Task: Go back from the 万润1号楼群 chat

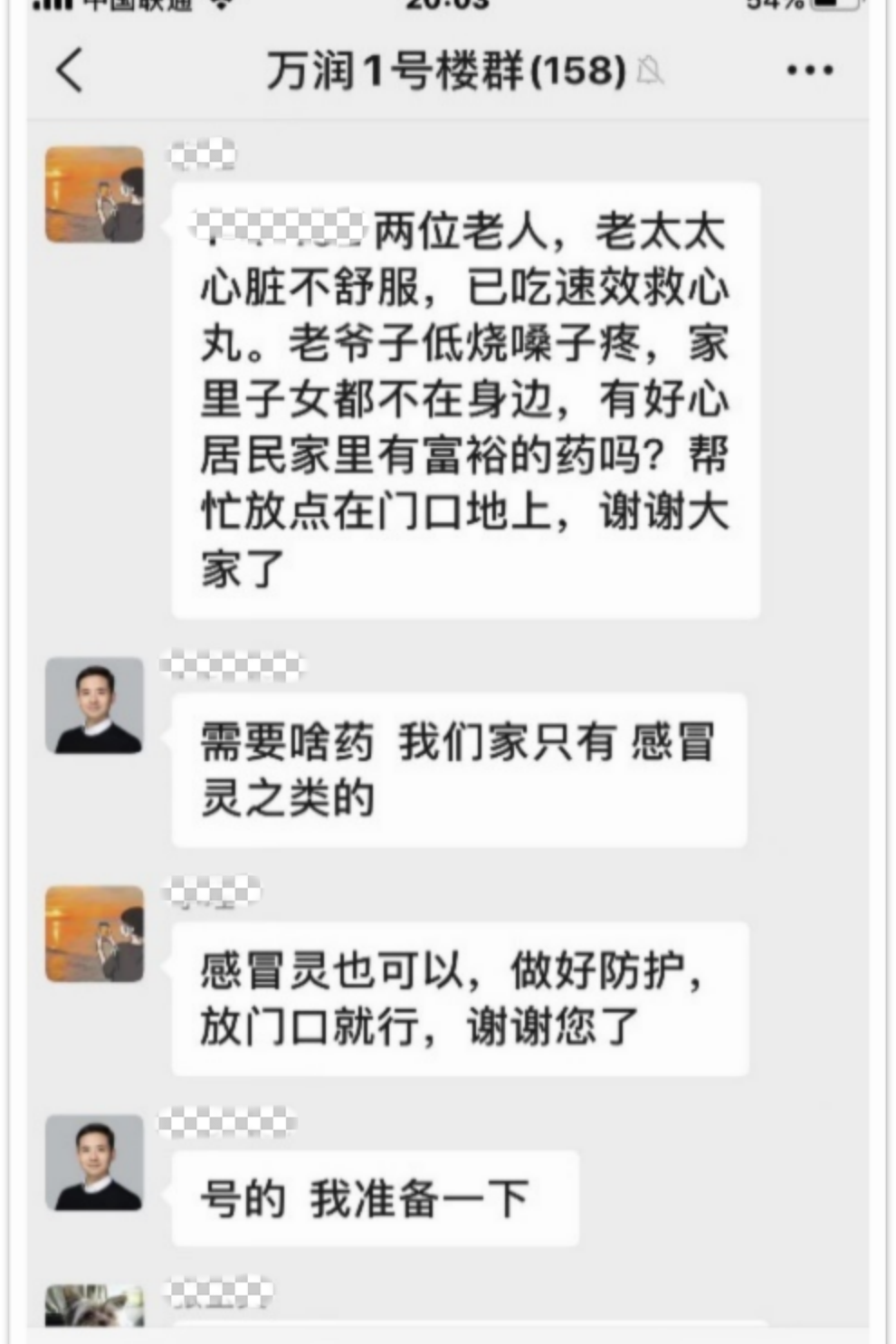Action: point(71,70)
